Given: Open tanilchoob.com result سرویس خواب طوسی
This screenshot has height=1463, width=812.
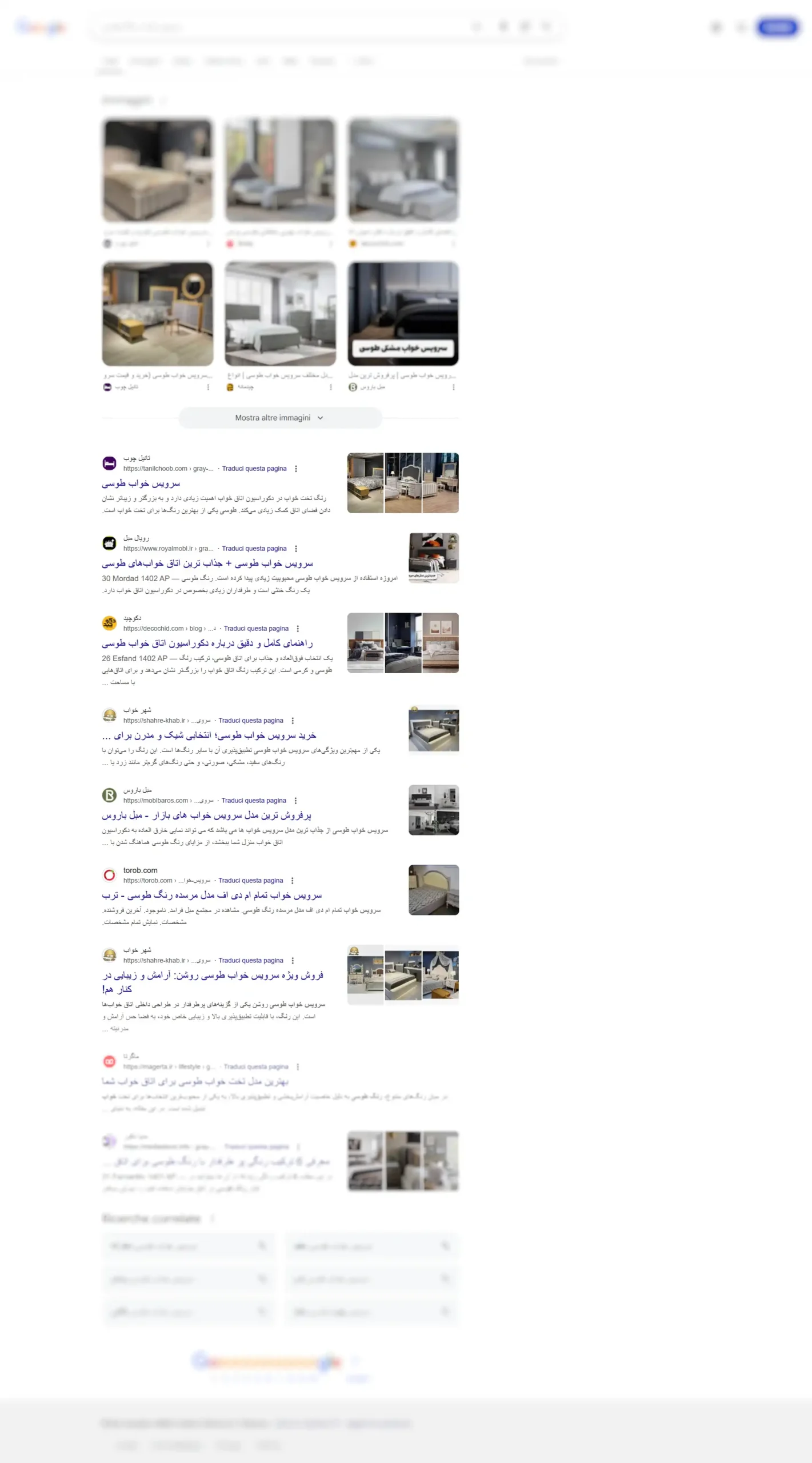Looking at the screenshot, I should 141,483.
